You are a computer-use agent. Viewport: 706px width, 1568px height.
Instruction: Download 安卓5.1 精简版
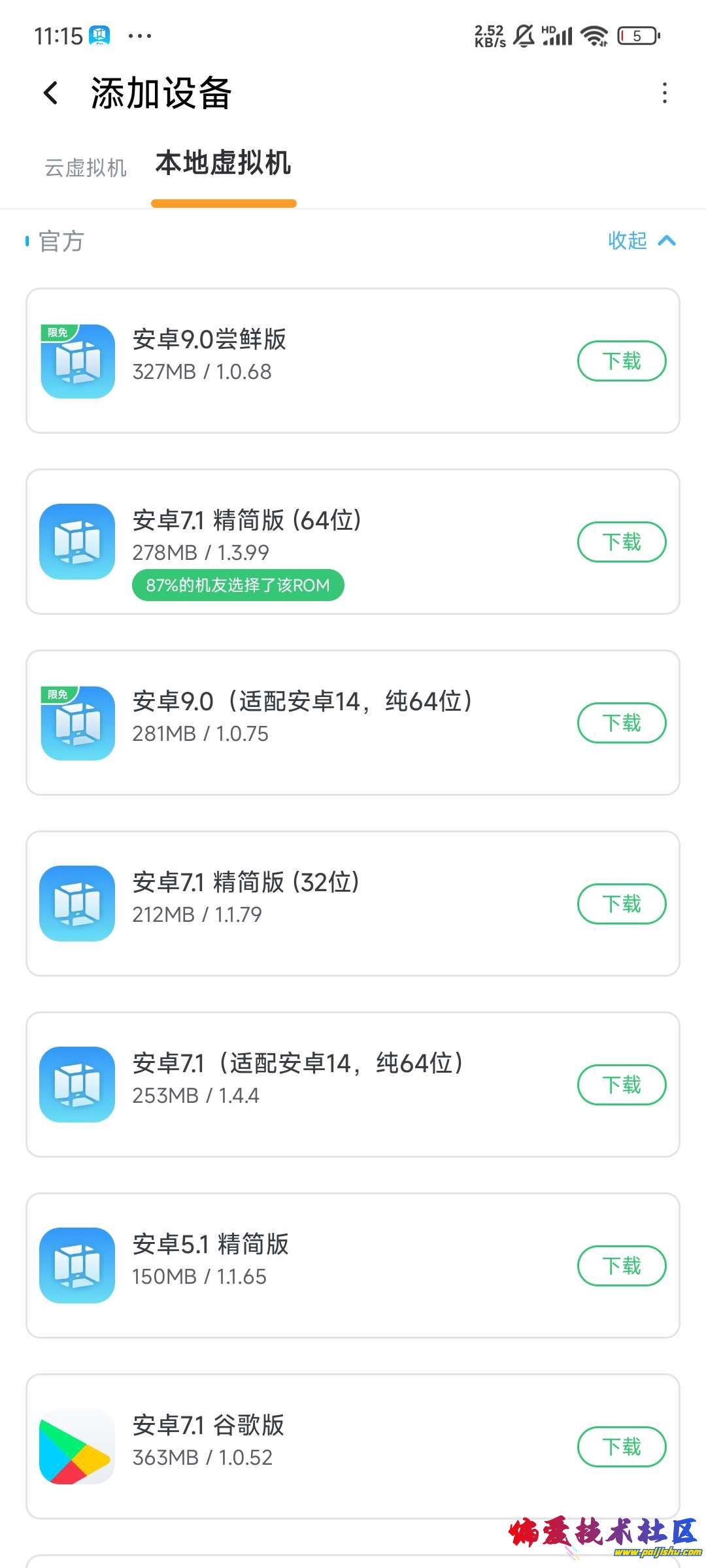pos(621,1266)
